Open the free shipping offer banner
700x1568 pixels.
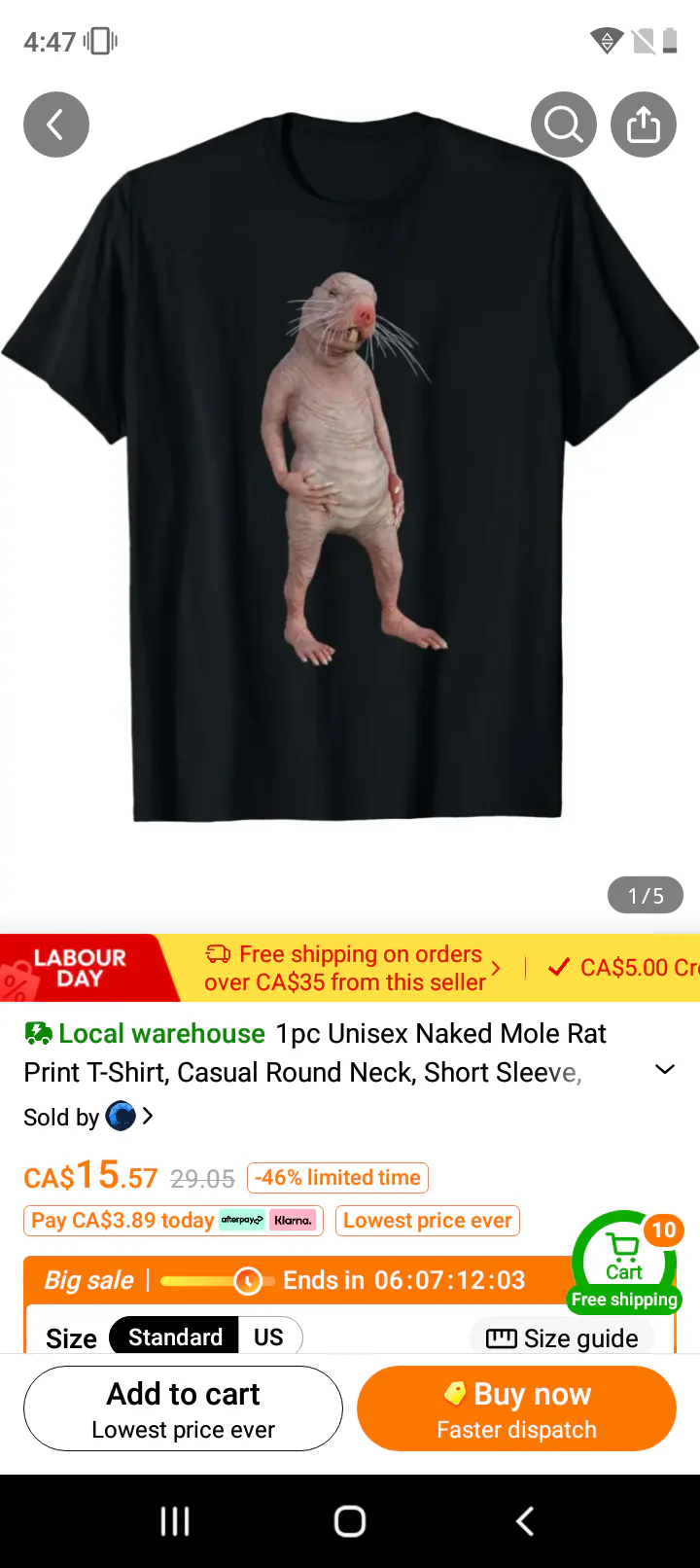352,968
